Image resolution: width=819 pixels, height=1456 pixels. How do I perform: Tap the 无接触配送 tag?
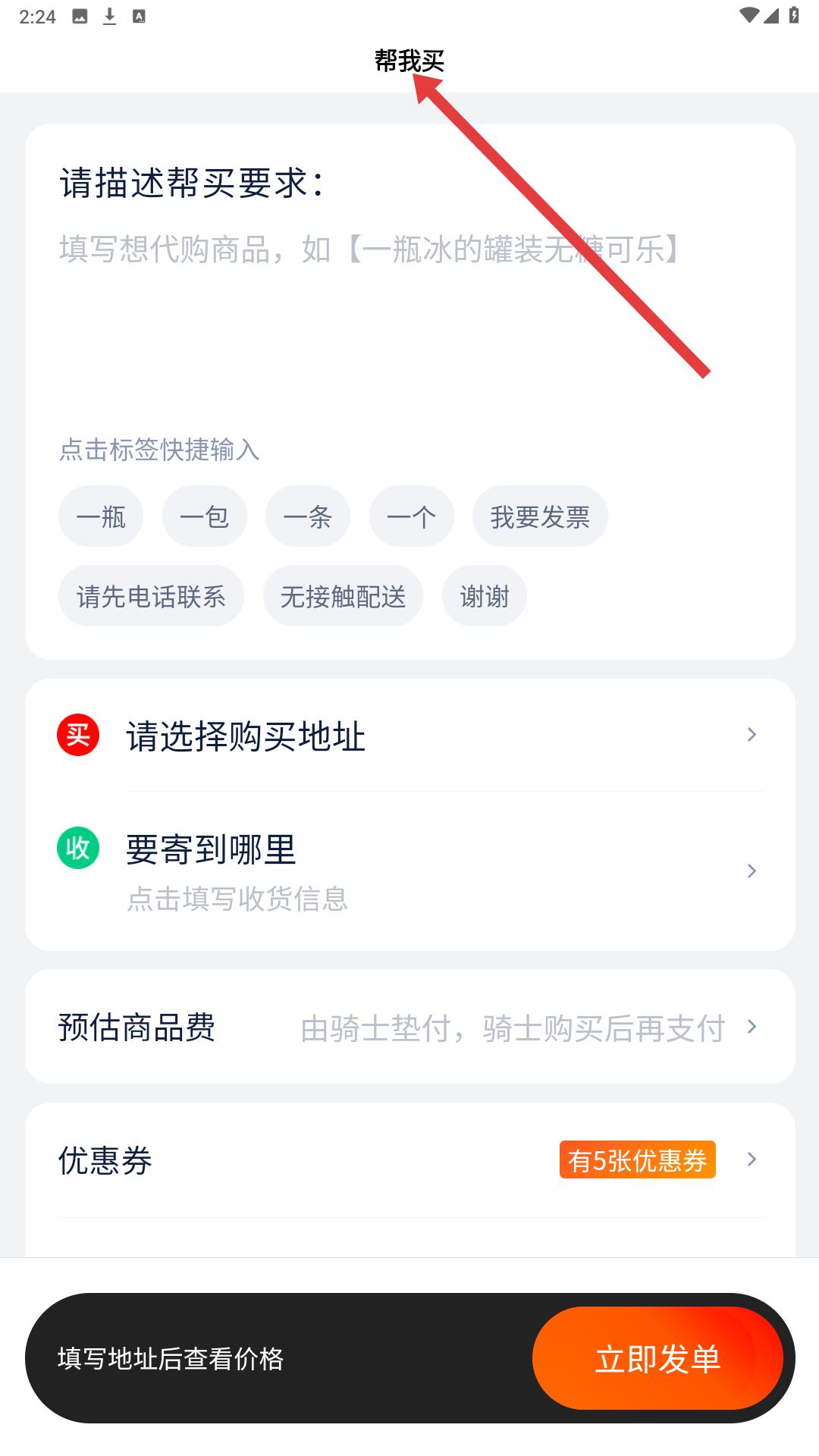(343, 596)
